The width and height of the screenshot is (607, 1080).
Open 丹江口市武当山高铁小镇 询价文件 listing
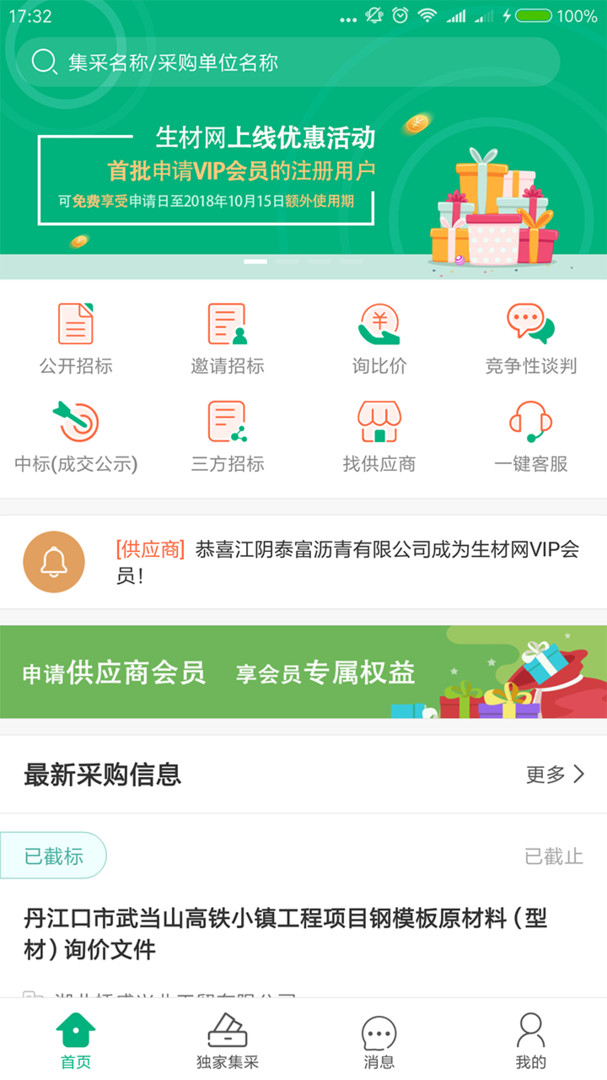pos(285,934)
